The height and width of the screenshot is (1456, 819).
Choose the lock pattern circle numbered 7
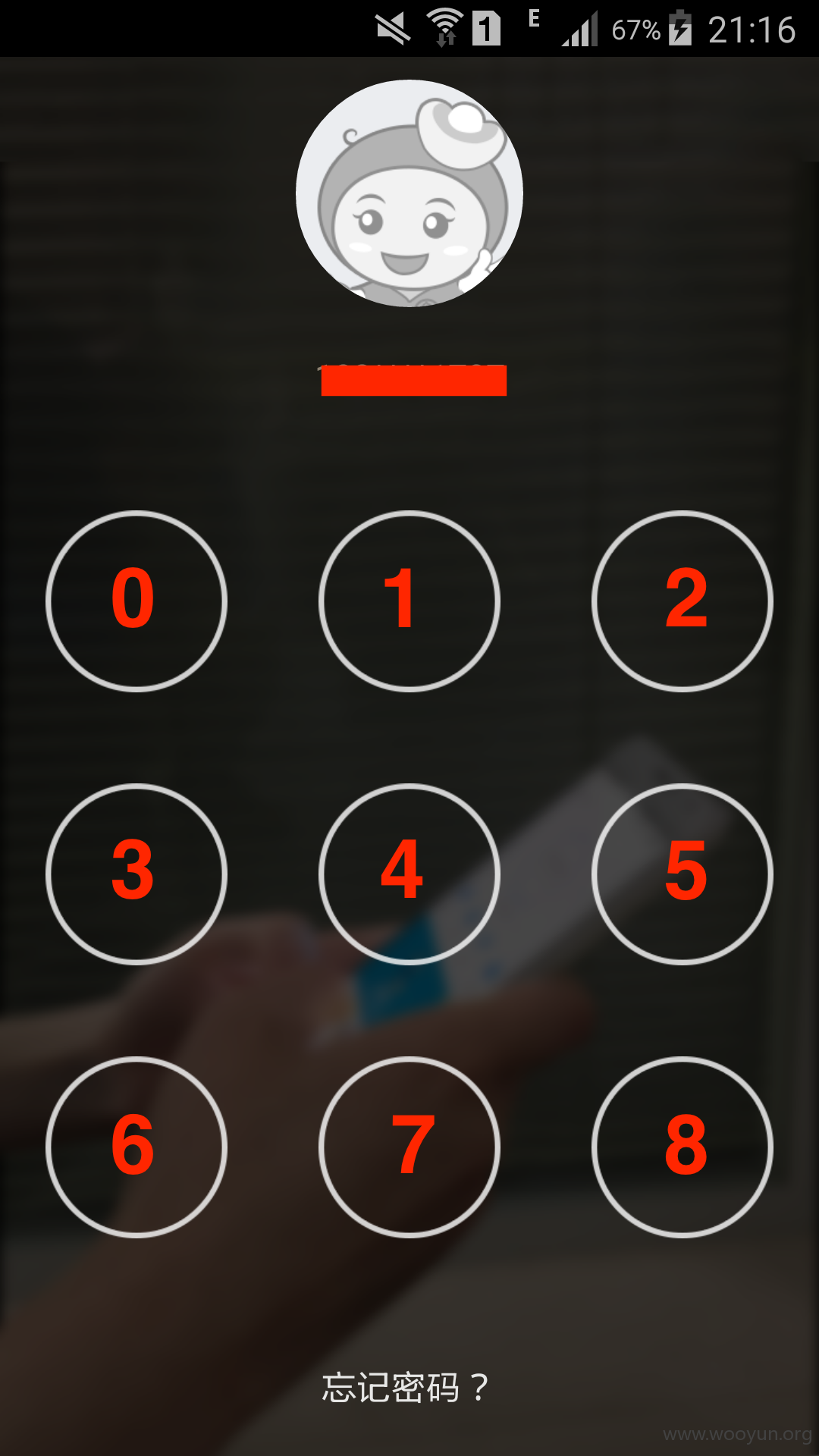click(409, 1147)
